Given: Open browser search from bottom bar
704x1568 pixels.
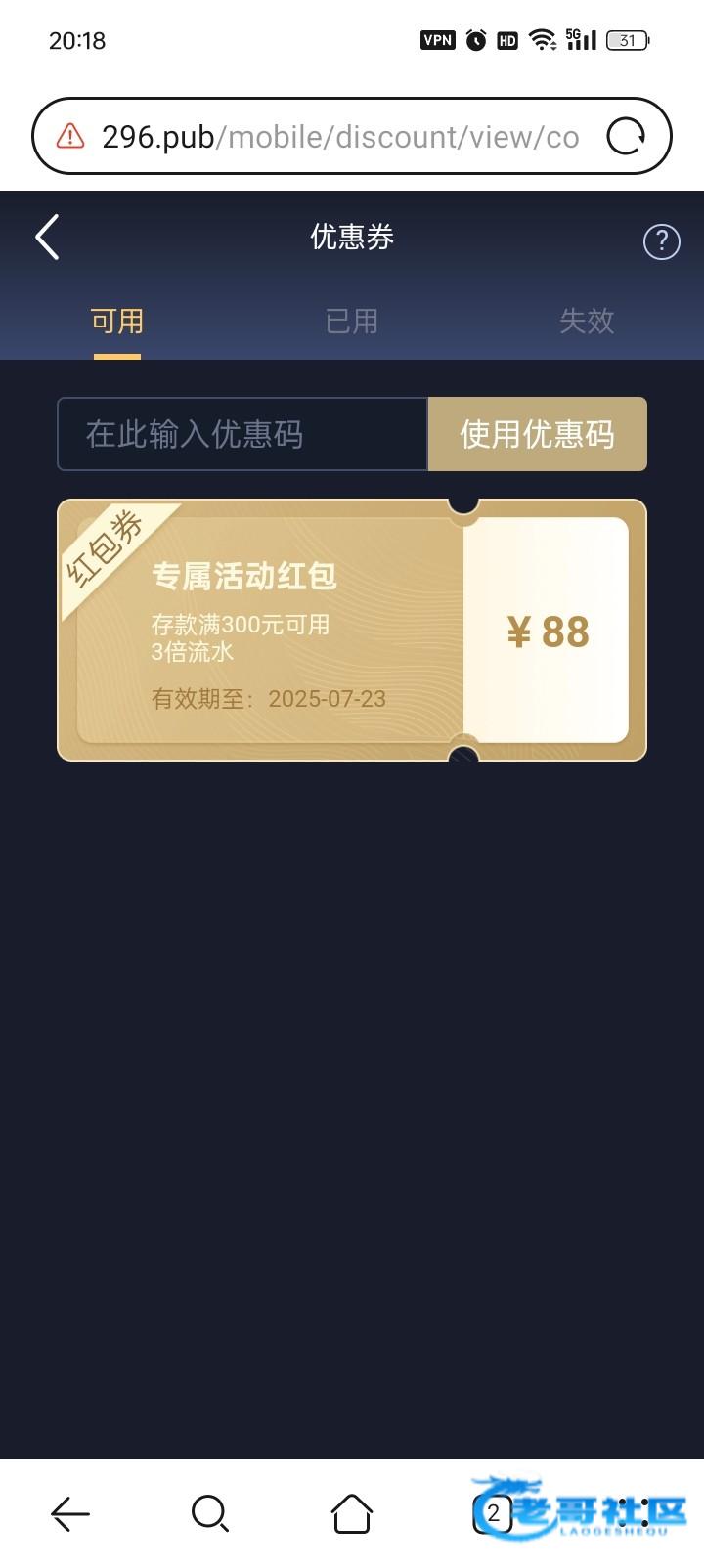Looking at the screenshot, I should pyautogui.click(x=210, y=1513).
